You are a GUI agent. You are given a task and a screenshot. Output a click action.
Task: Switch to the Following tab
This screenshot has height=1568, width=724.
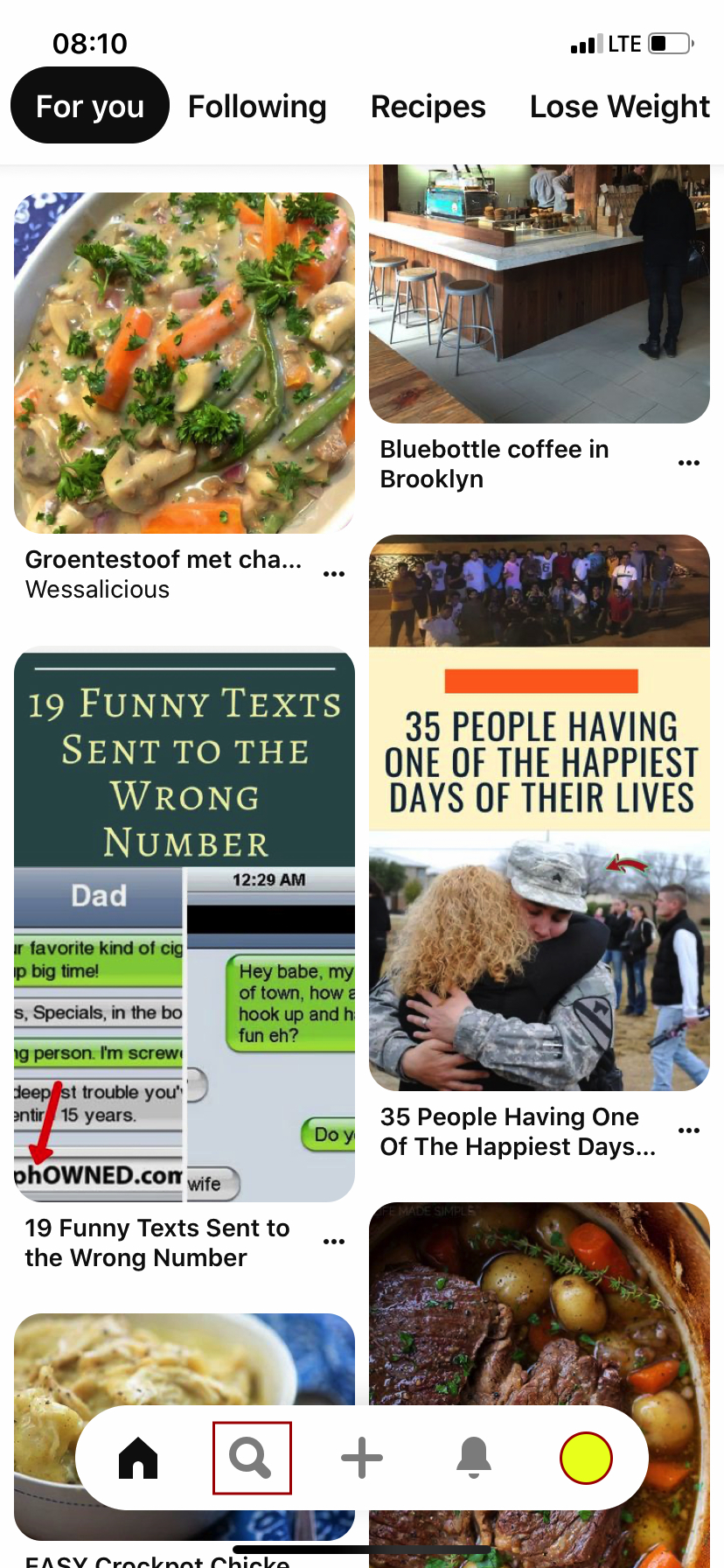coord(256,106)
